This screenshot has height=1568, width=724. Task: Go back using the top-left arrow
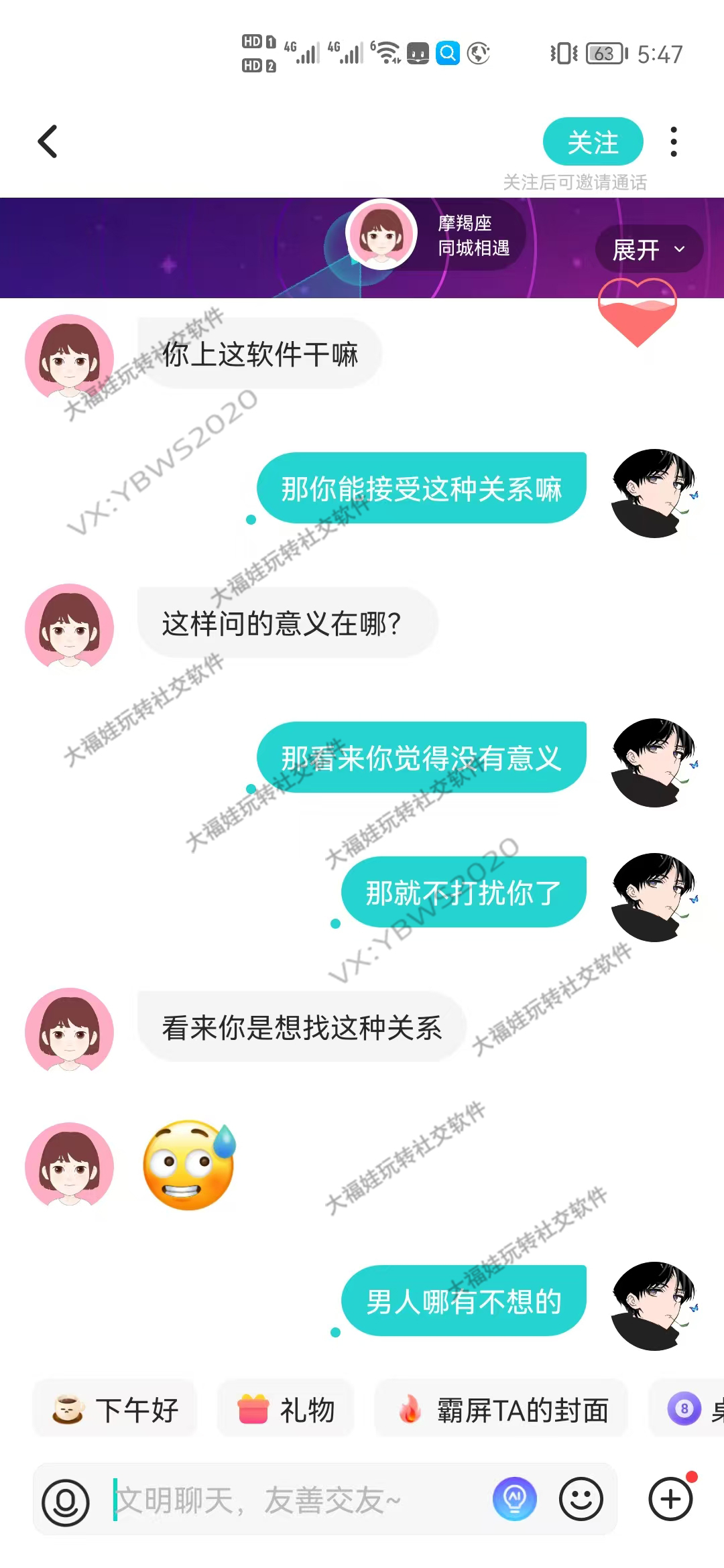(x=48, y=141)
